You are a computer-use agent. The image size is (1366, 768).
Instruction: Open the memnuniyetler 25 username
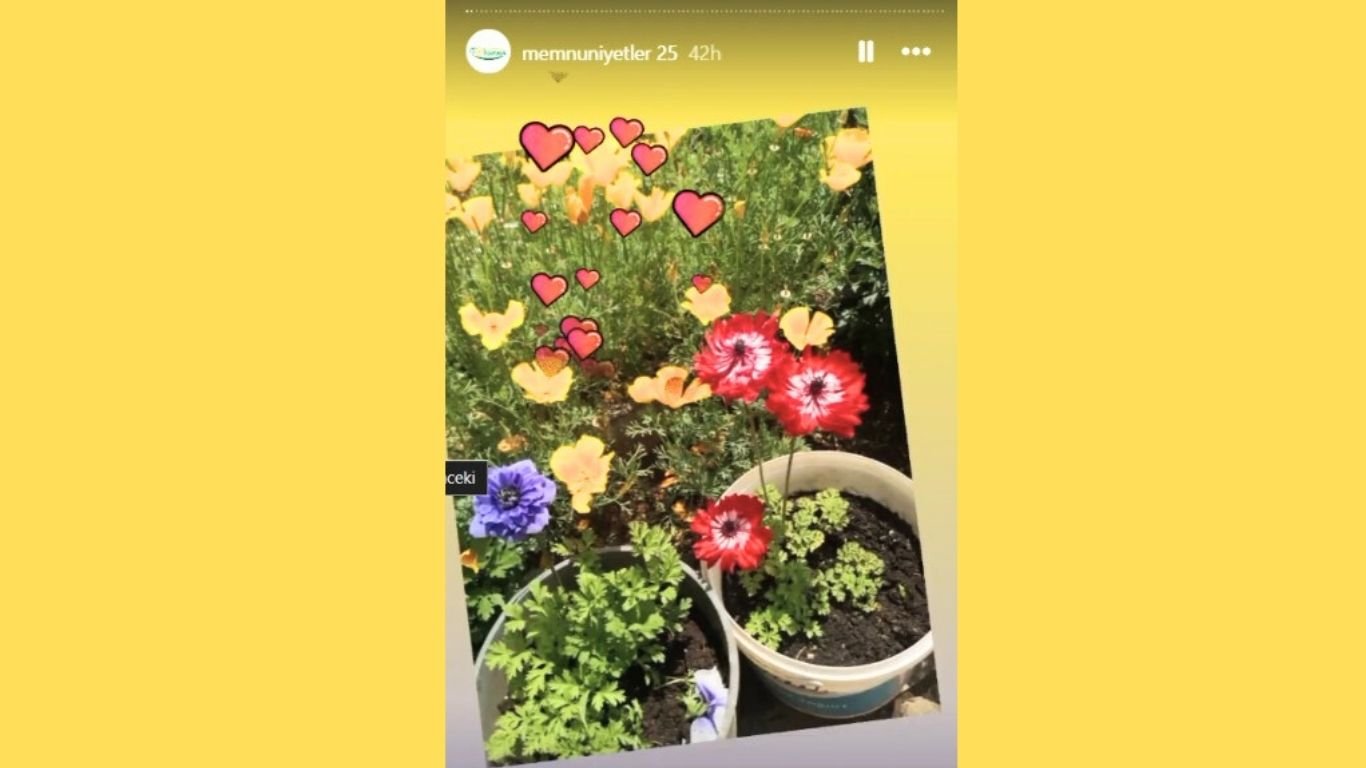tap(599, 54)
